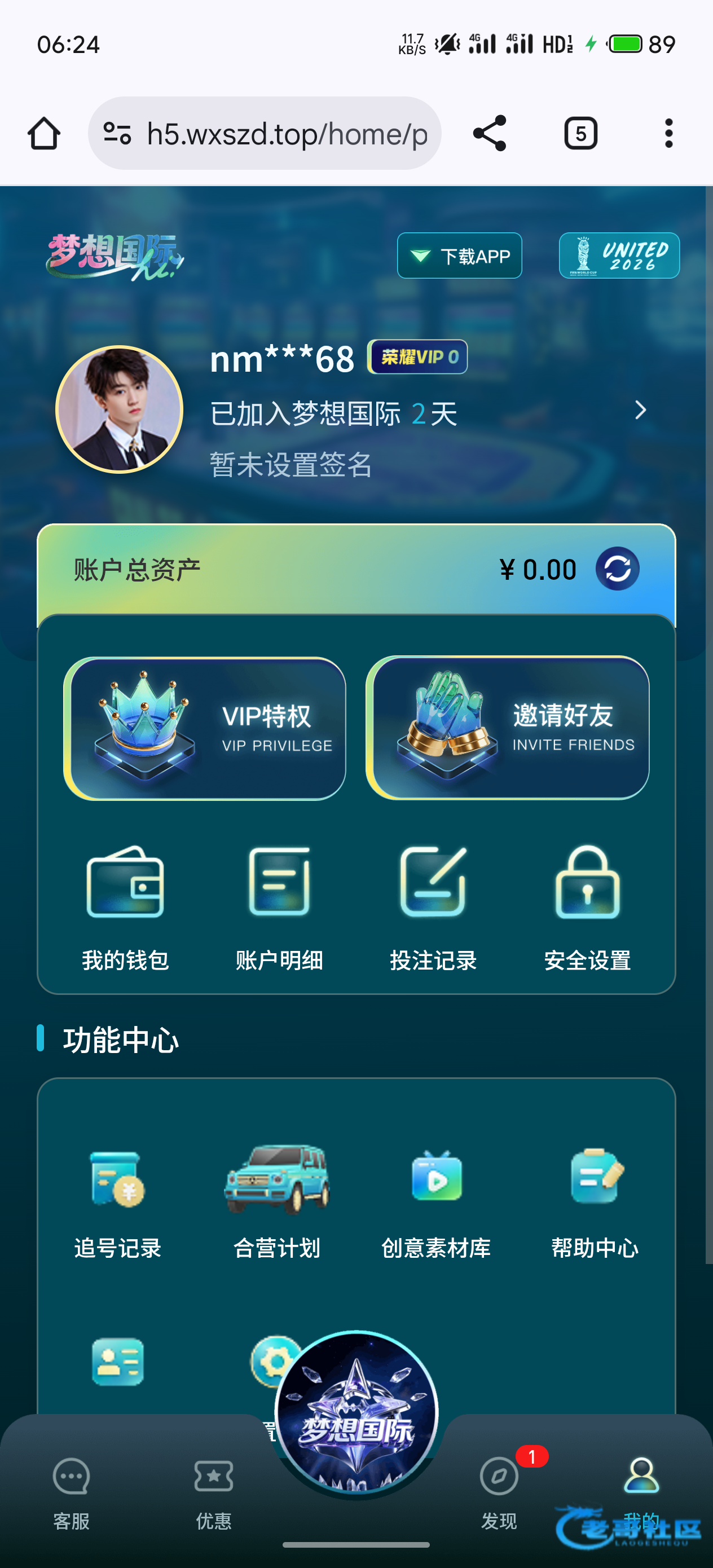Open the VIP特权 card

pyautogui.click(x=205, y=728)
